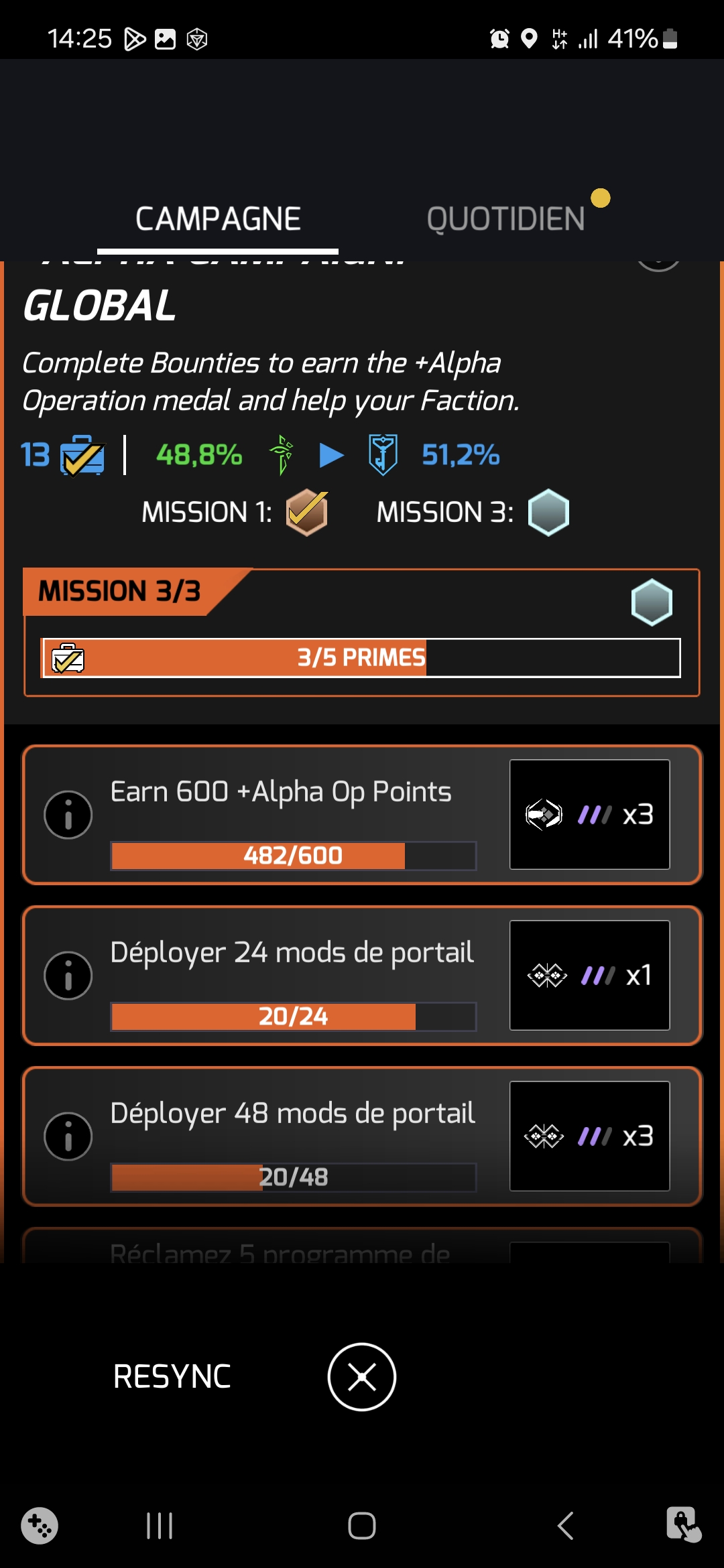This screenshot has width=724, height=1568.
Task: Open info for Earn 600 +Alpha Op Points
Action: point(68,815)
